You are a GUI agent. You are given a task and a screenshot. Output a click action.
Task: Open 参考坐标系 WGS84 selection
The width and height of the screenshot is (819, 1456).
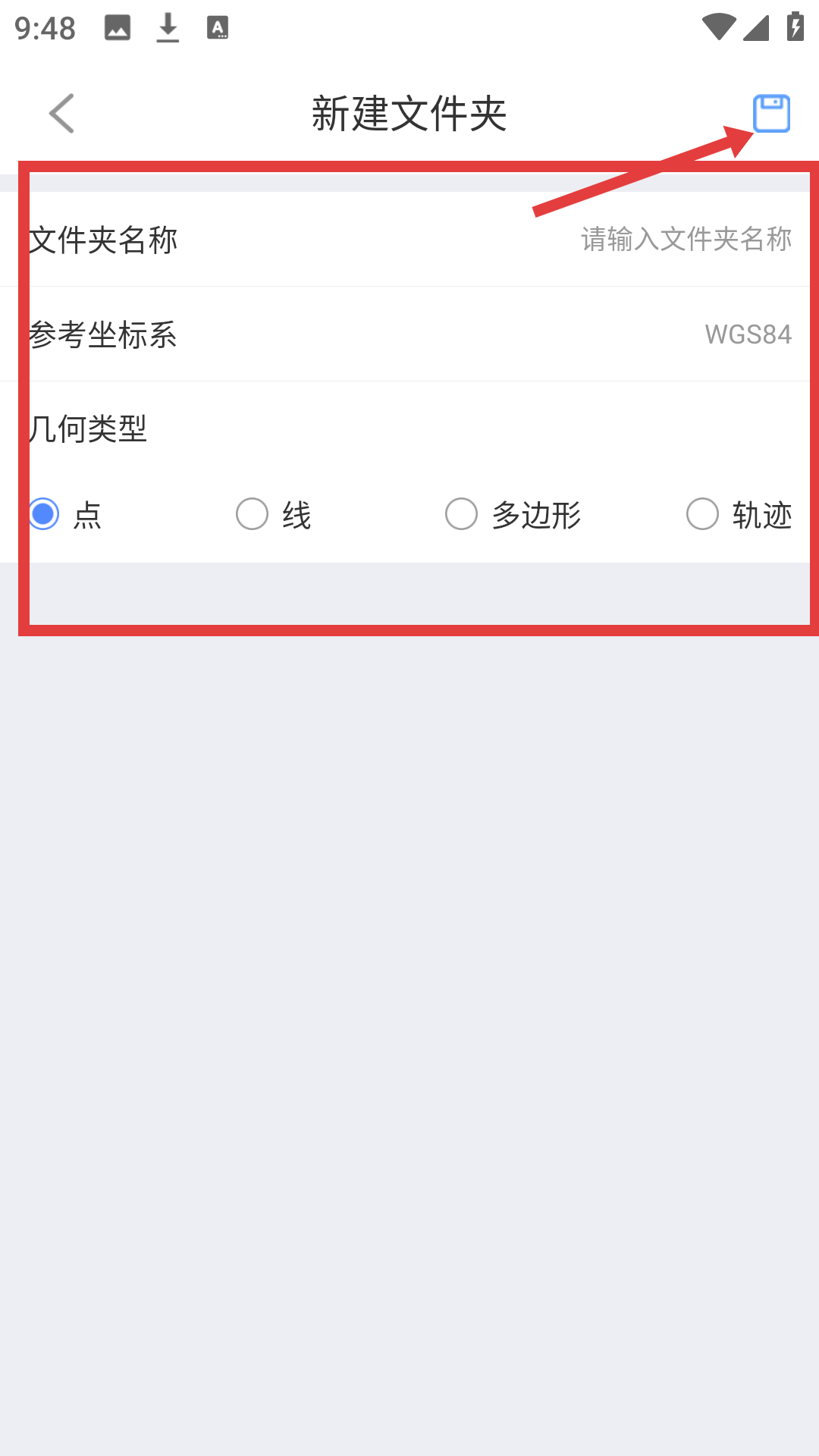point(747,334)
